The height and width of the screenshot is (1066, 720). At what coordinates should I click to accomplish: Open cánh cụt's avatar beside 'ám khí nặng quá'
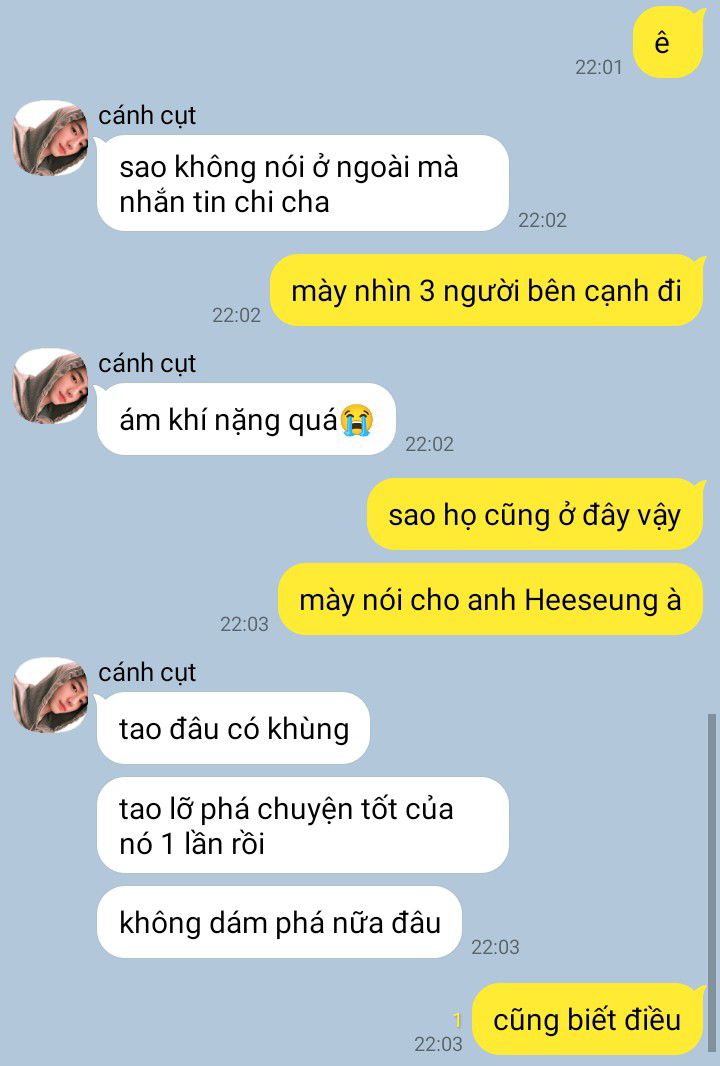point(51,386)
